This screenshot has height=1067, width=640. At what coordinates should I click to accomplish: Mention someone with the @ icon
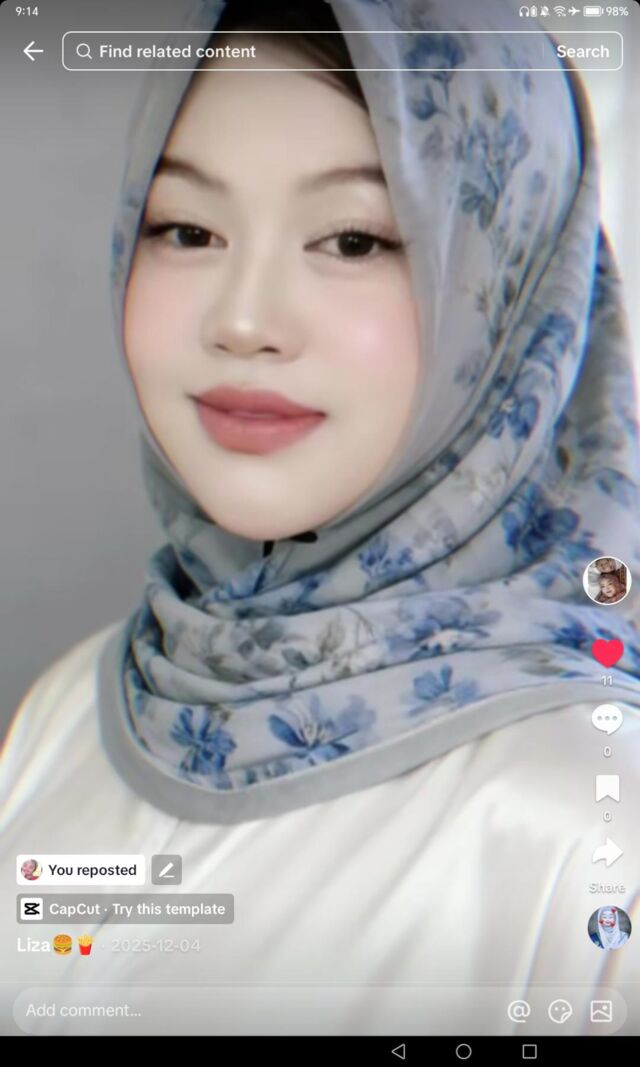pos(519,1011)
